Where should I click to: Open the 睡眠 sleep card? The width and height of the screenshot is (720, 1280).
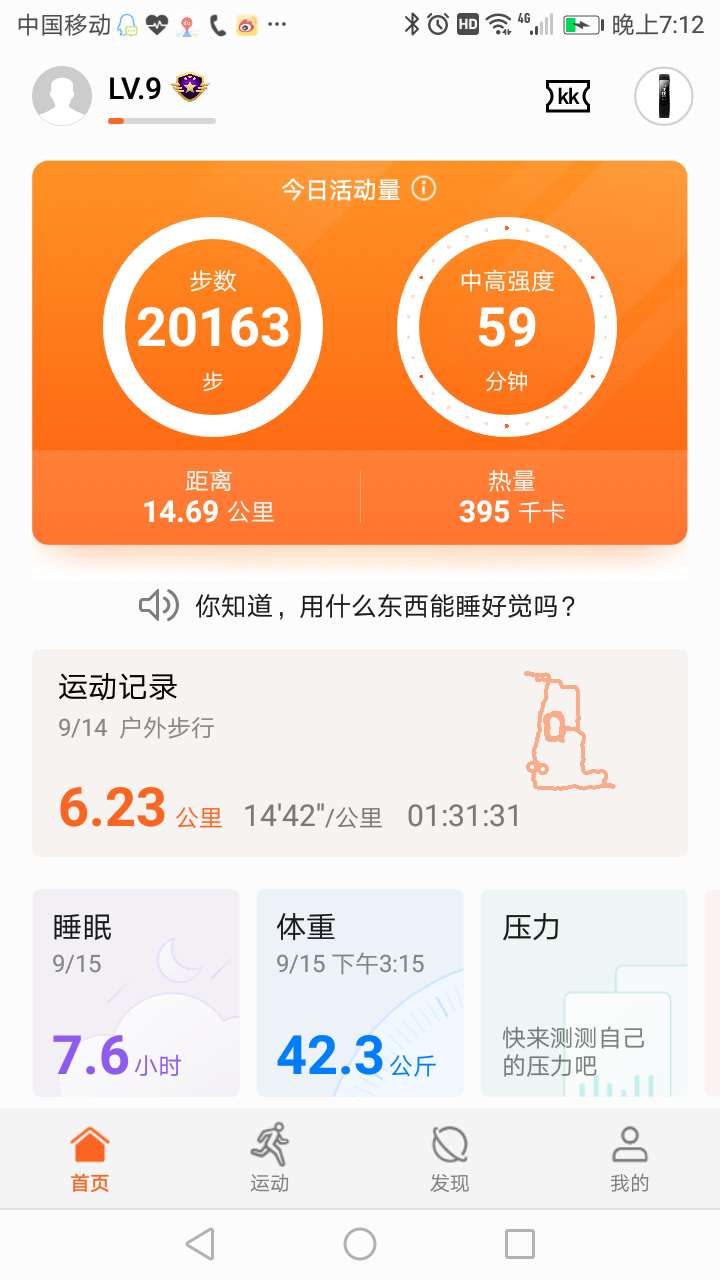(x=135, y=993)
